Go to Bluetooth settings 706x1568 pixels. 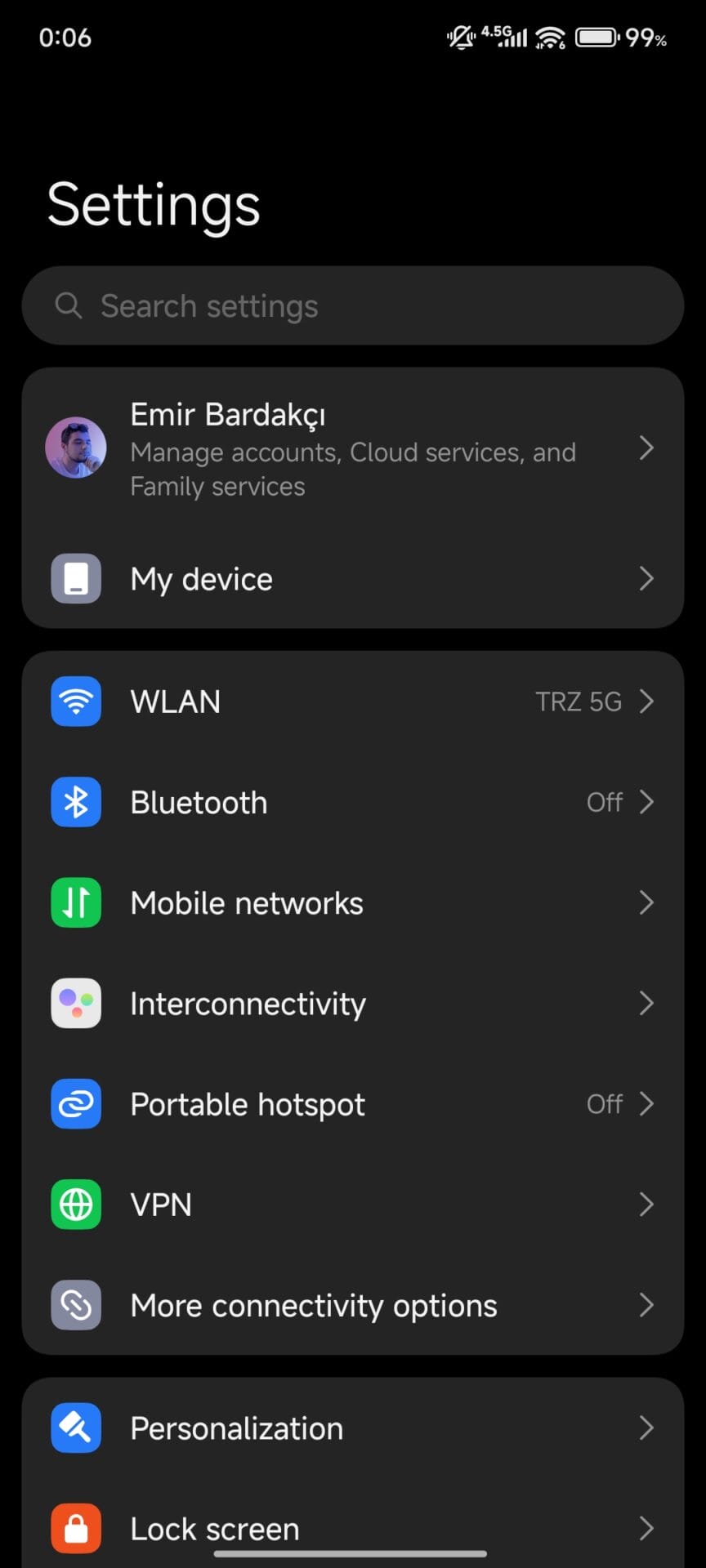tap(353, 803)
